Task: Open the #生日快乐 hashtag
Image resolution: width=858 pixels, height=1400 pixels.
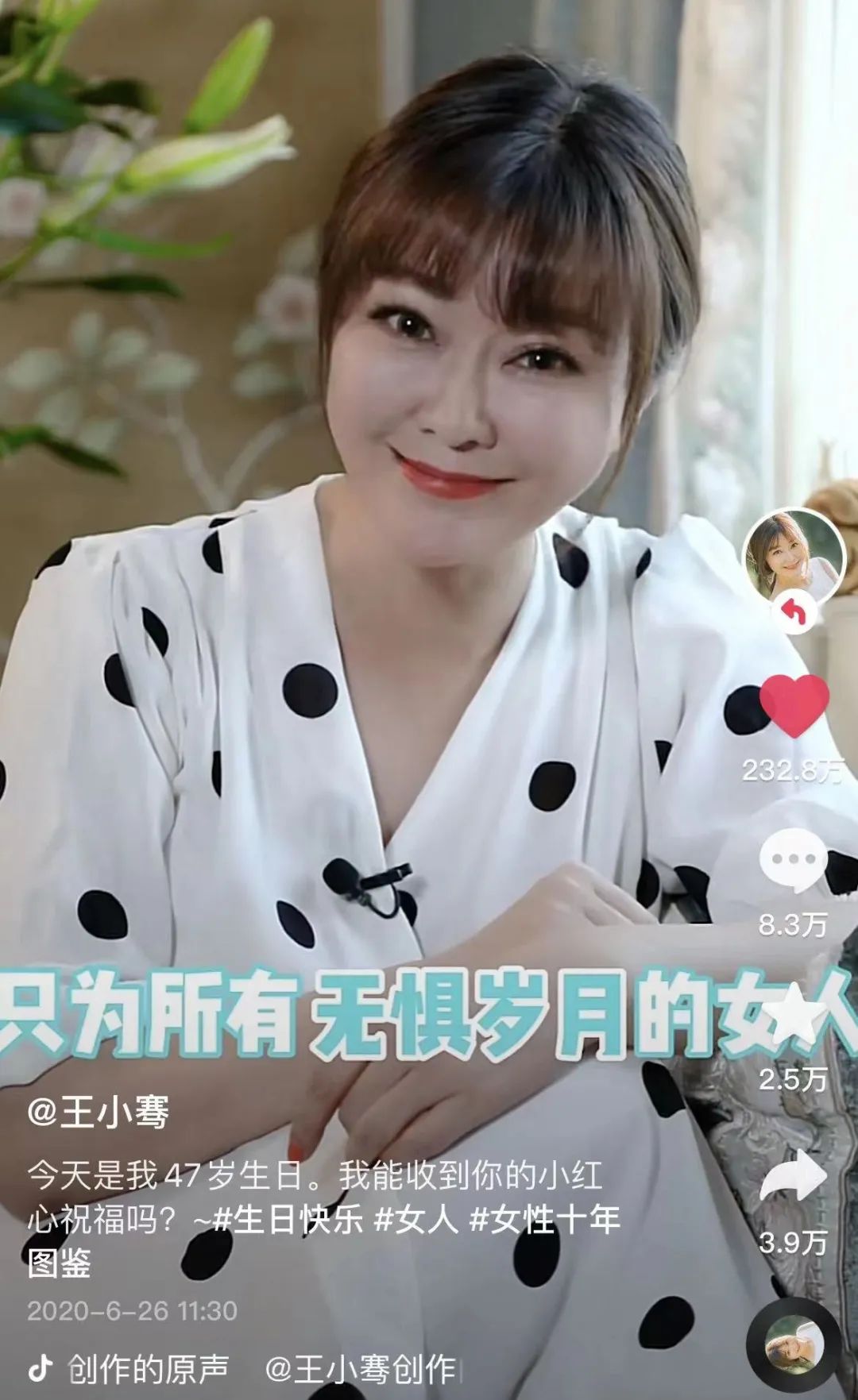Action: click(288, 1220)
